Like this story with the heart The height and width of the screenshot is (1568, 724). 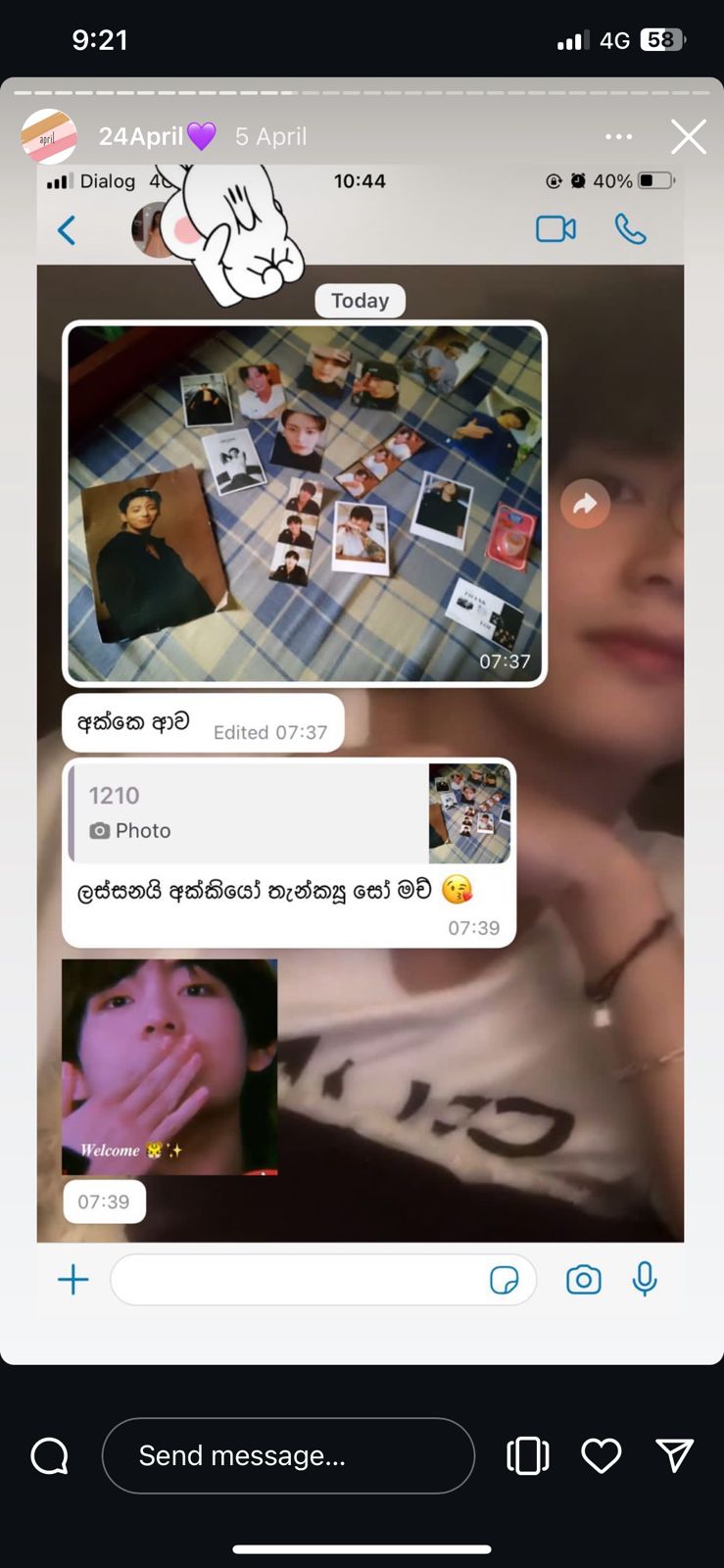602,1455
